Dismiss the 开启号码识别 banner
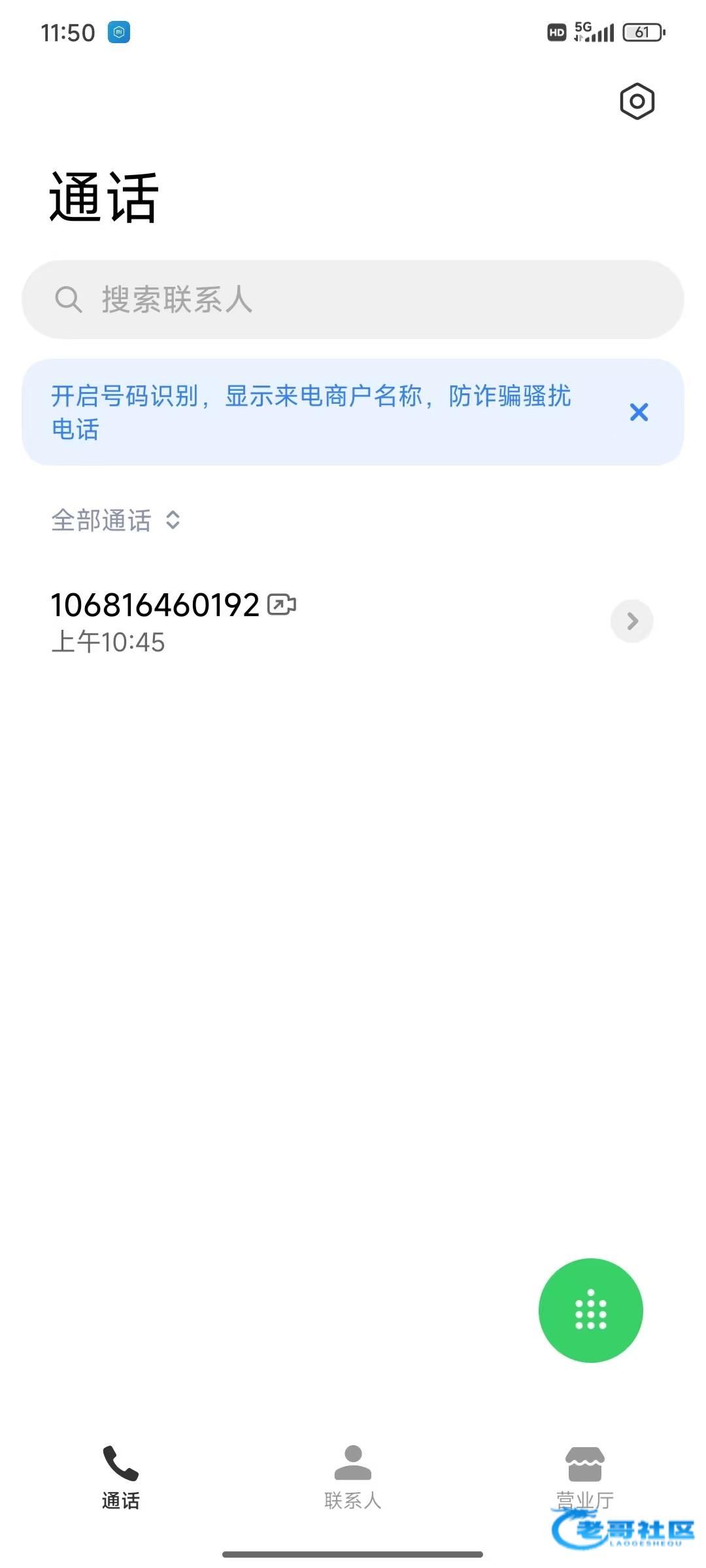This screenshot has width=706, height=1568. [639, 412]
